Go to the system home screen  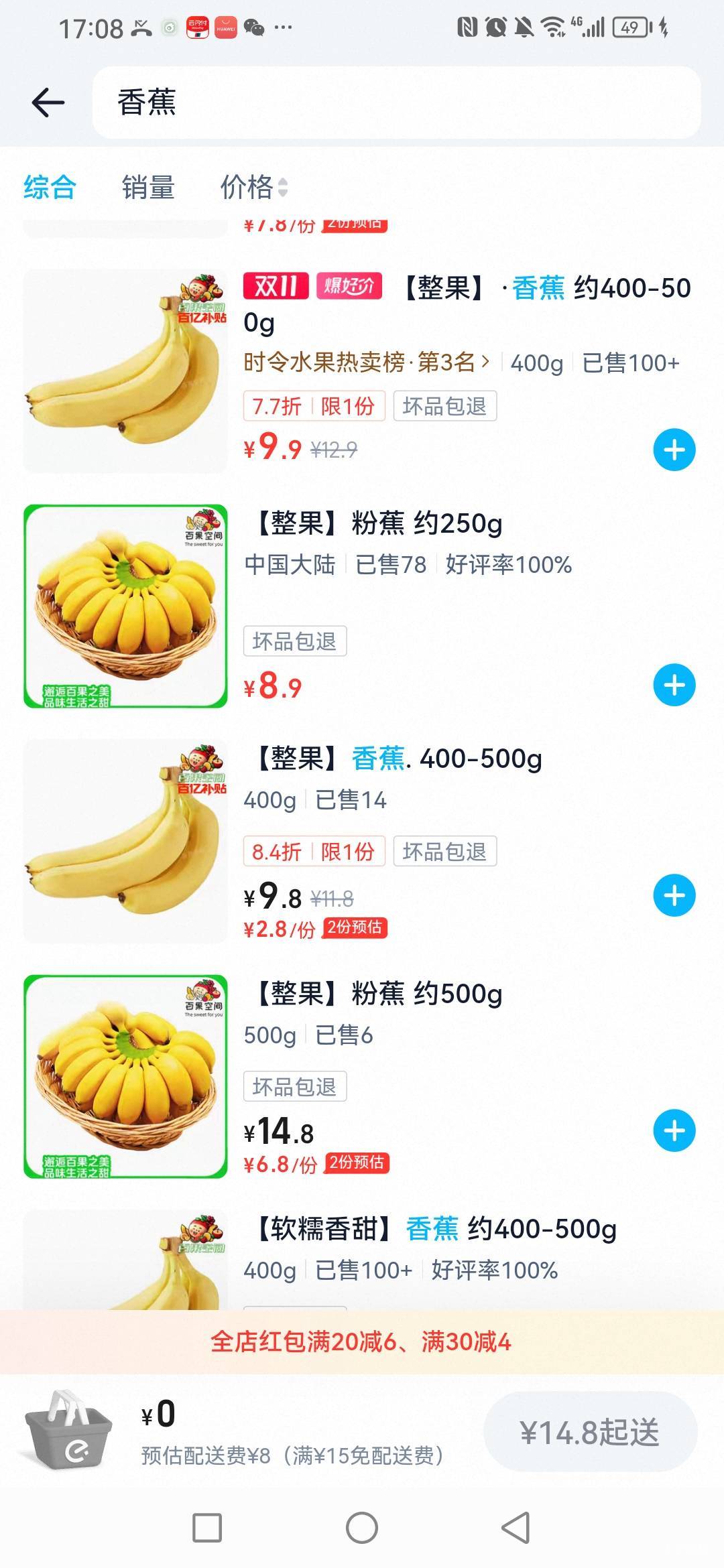click(x=362, y=1528)
